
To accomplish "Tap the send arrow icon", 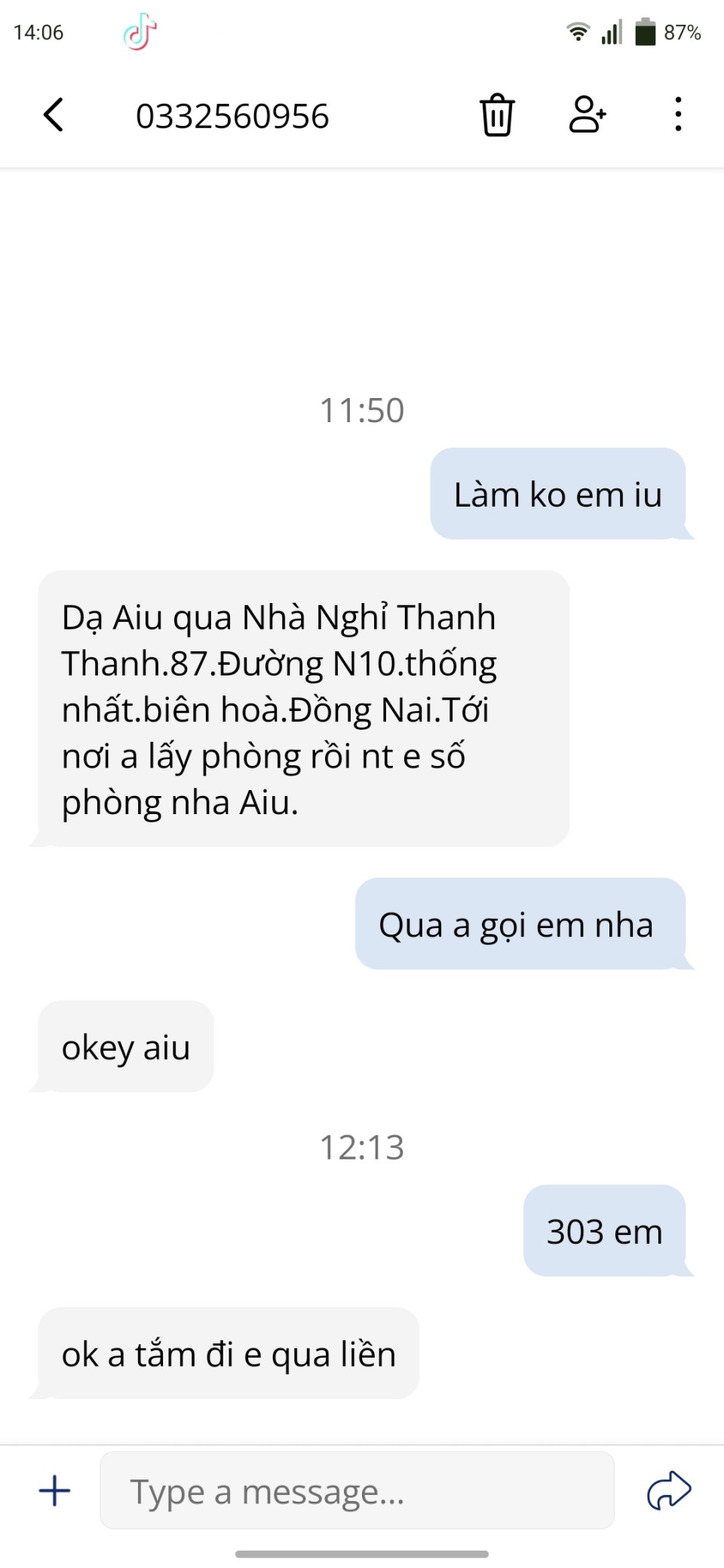I will [669, 1490].
